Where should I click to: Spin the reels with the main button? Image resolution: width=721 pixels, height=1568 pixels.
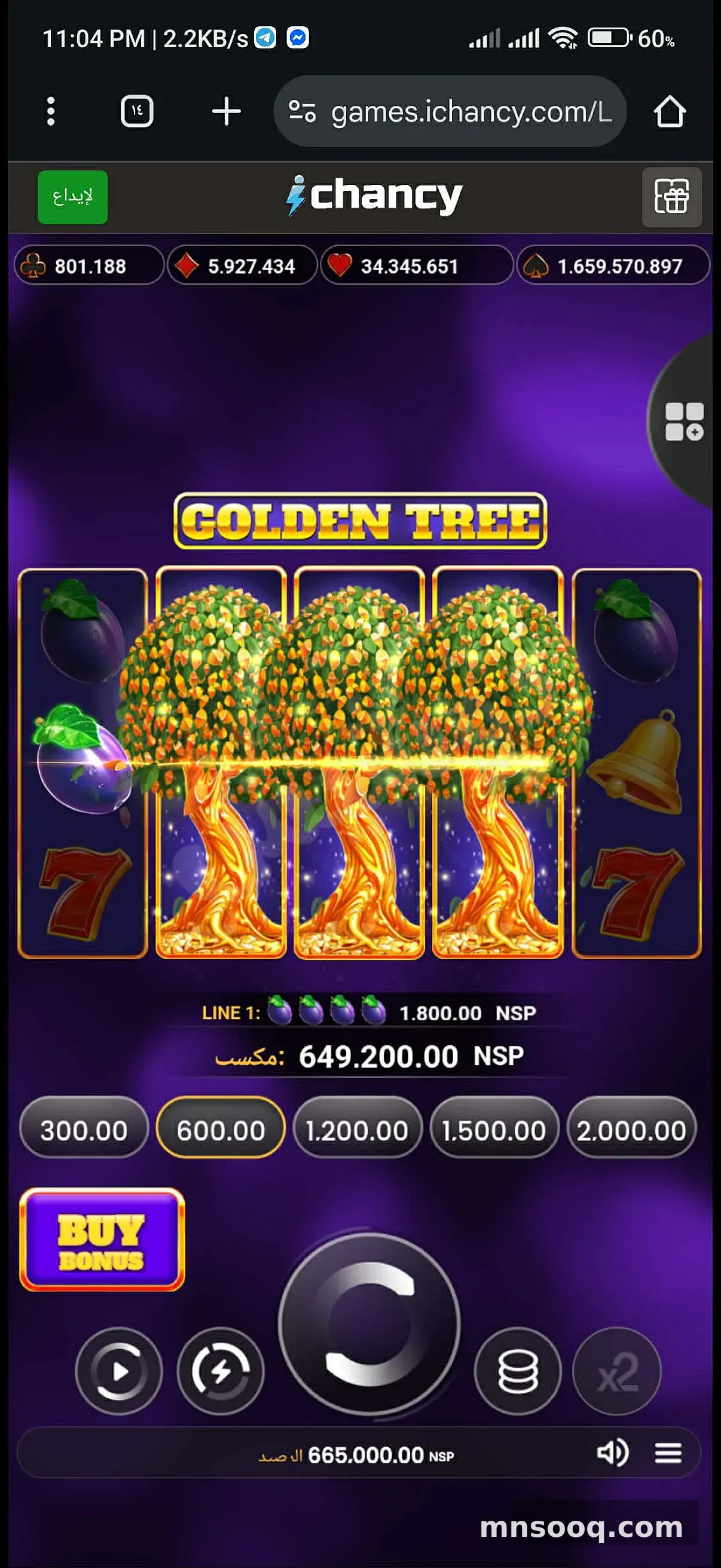(369, 1323)
